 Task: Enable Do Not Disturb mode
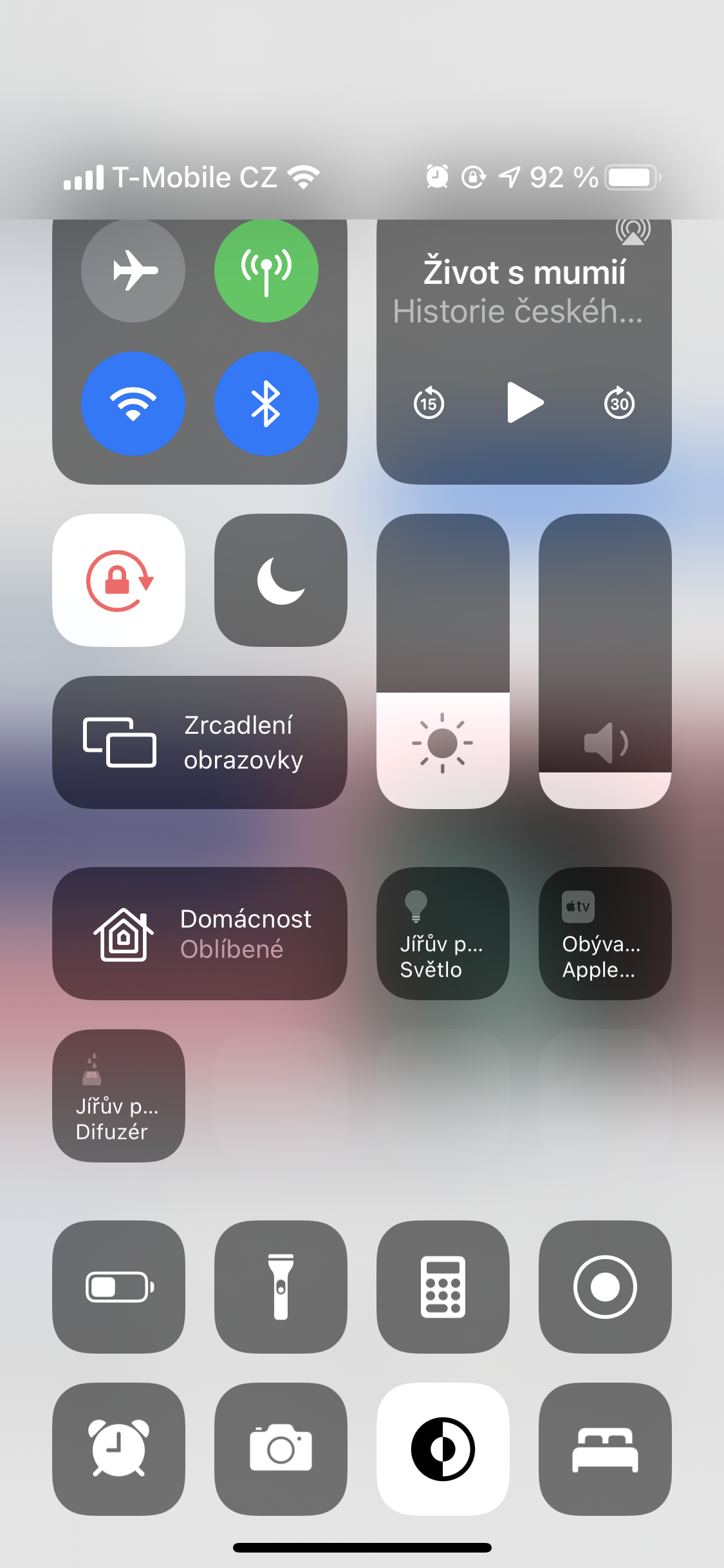point(281,580)
